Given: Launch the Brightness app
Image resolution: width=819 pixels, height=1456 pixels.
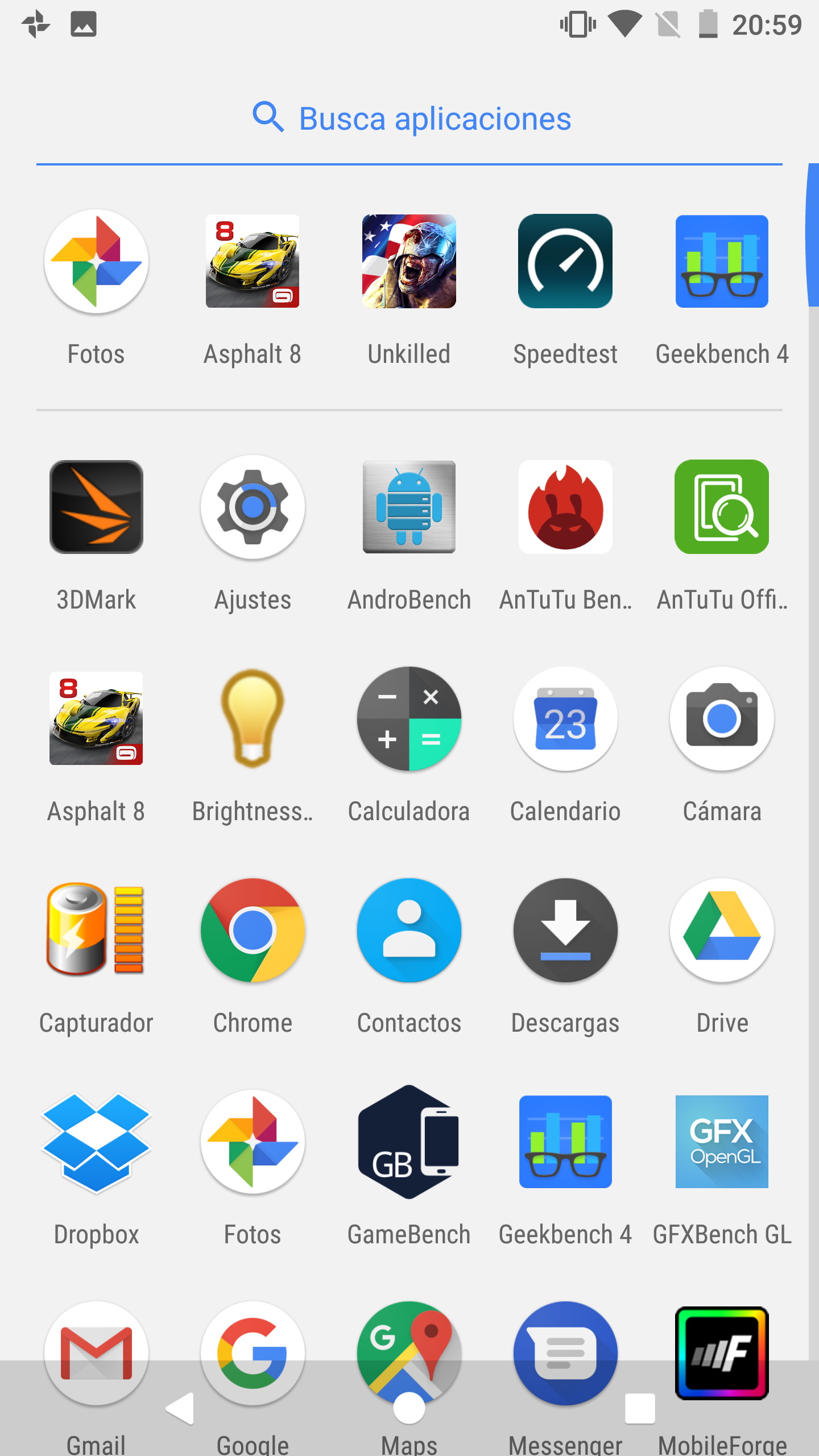Looking at the screenshot, I should pos(253,718).
